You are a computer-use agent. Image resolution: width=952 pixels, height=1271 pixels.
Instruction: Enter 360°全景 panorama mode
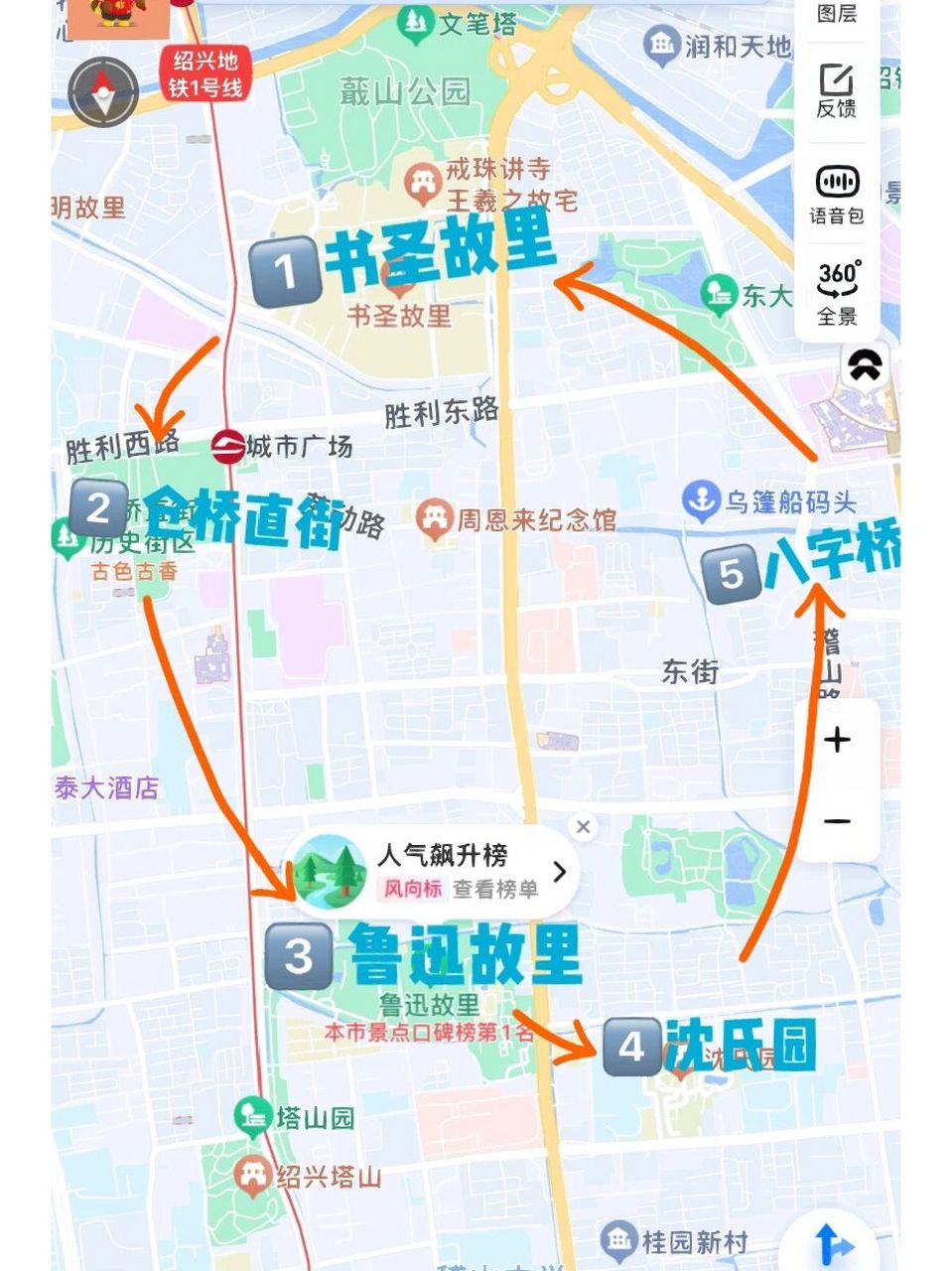coord(837,288)
